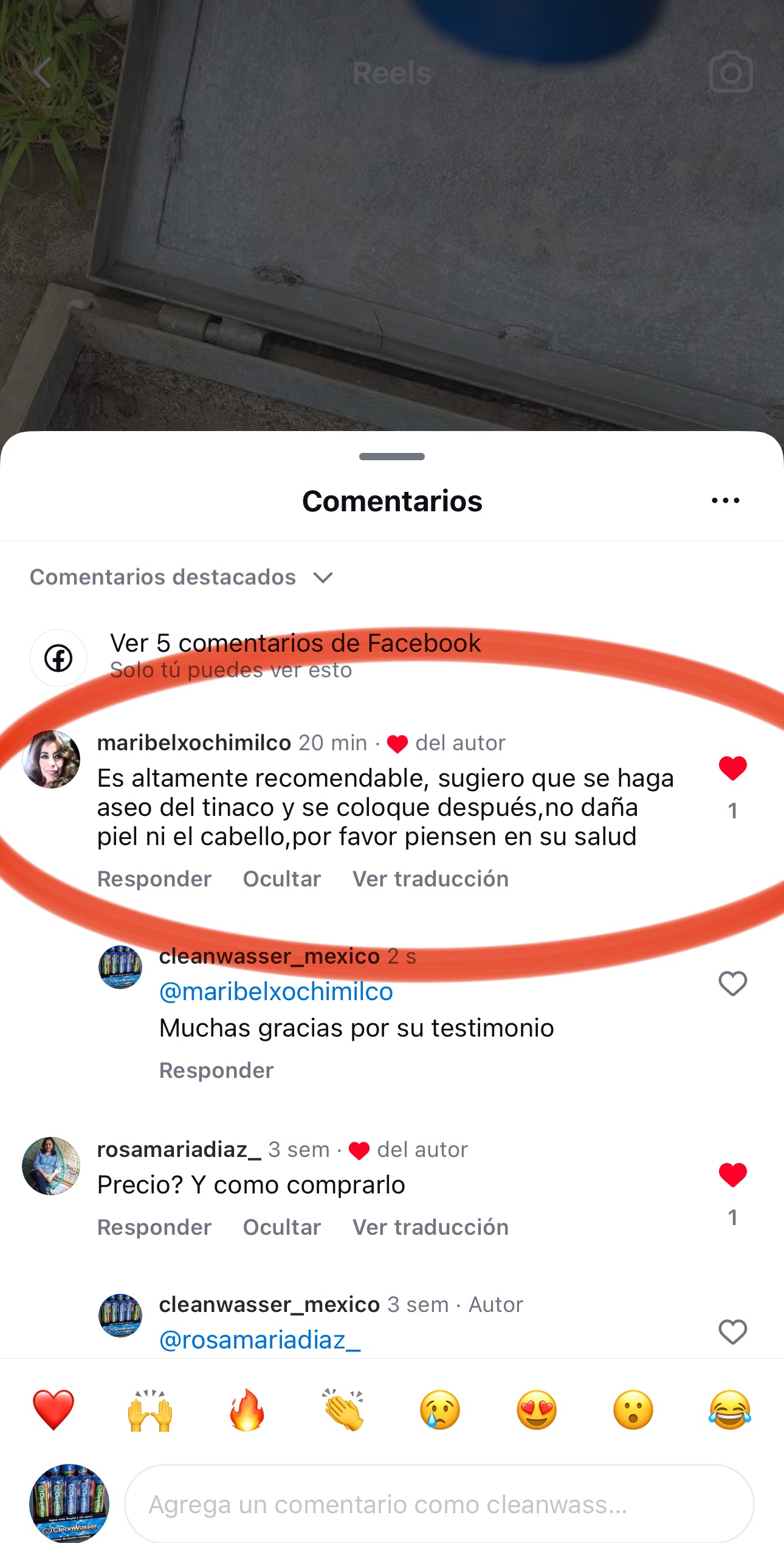Reply to maribelxochimilco's comment
This screenshot has width=784, height=1543.
tap(154, 879)
